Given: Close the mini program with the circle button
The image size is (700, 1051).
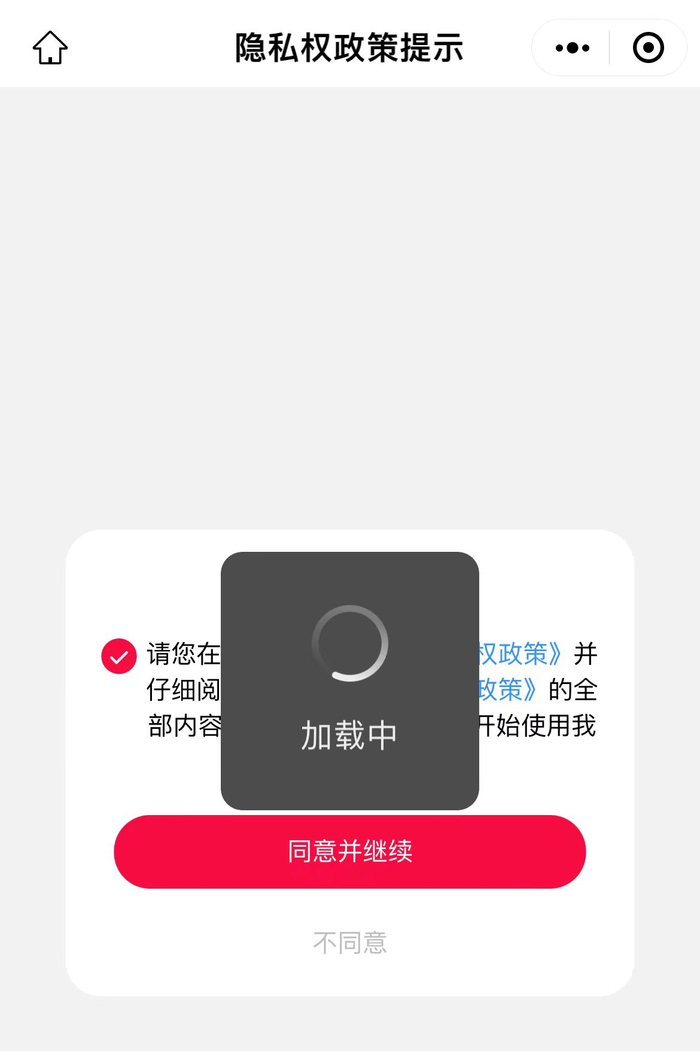Looking at the screenshot, I should click(648, 47).
